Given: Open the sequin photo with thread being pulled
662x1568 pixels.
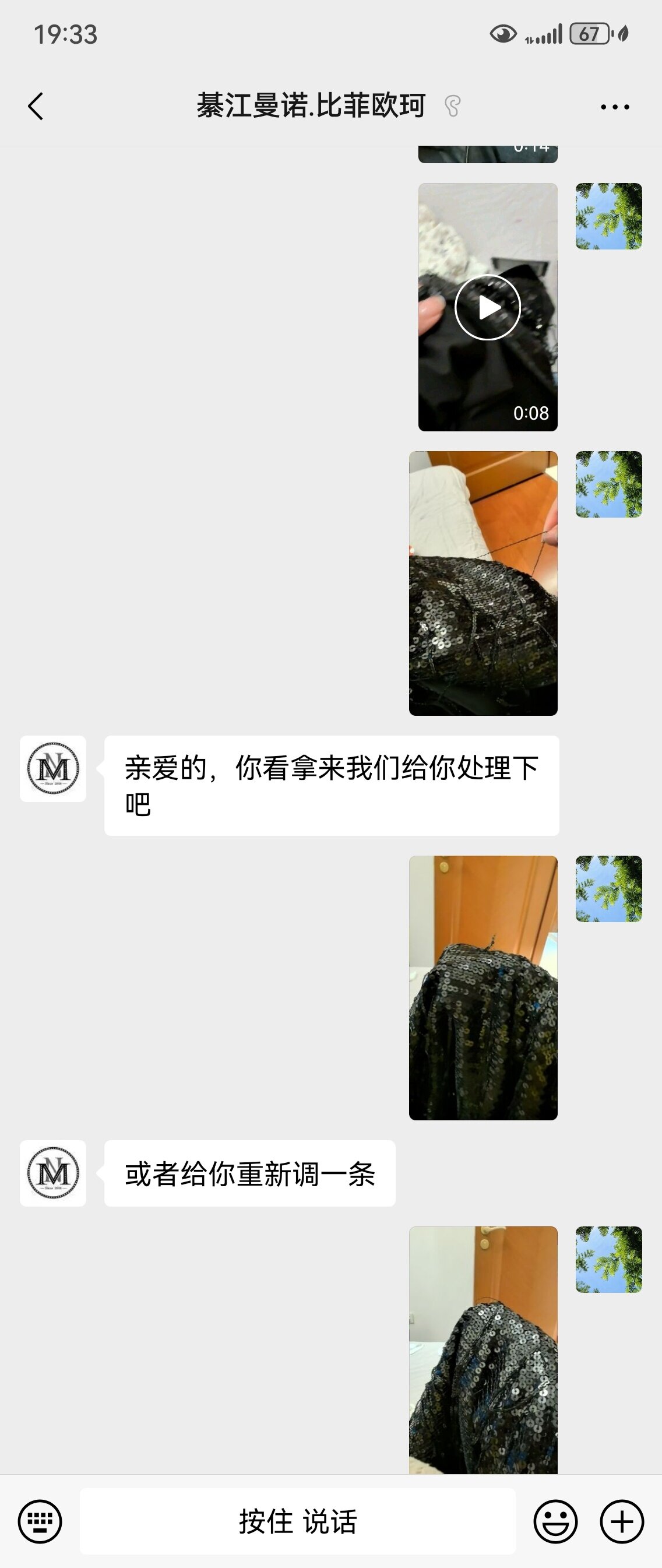Looking at the screenshot, I should click(483, 583).
